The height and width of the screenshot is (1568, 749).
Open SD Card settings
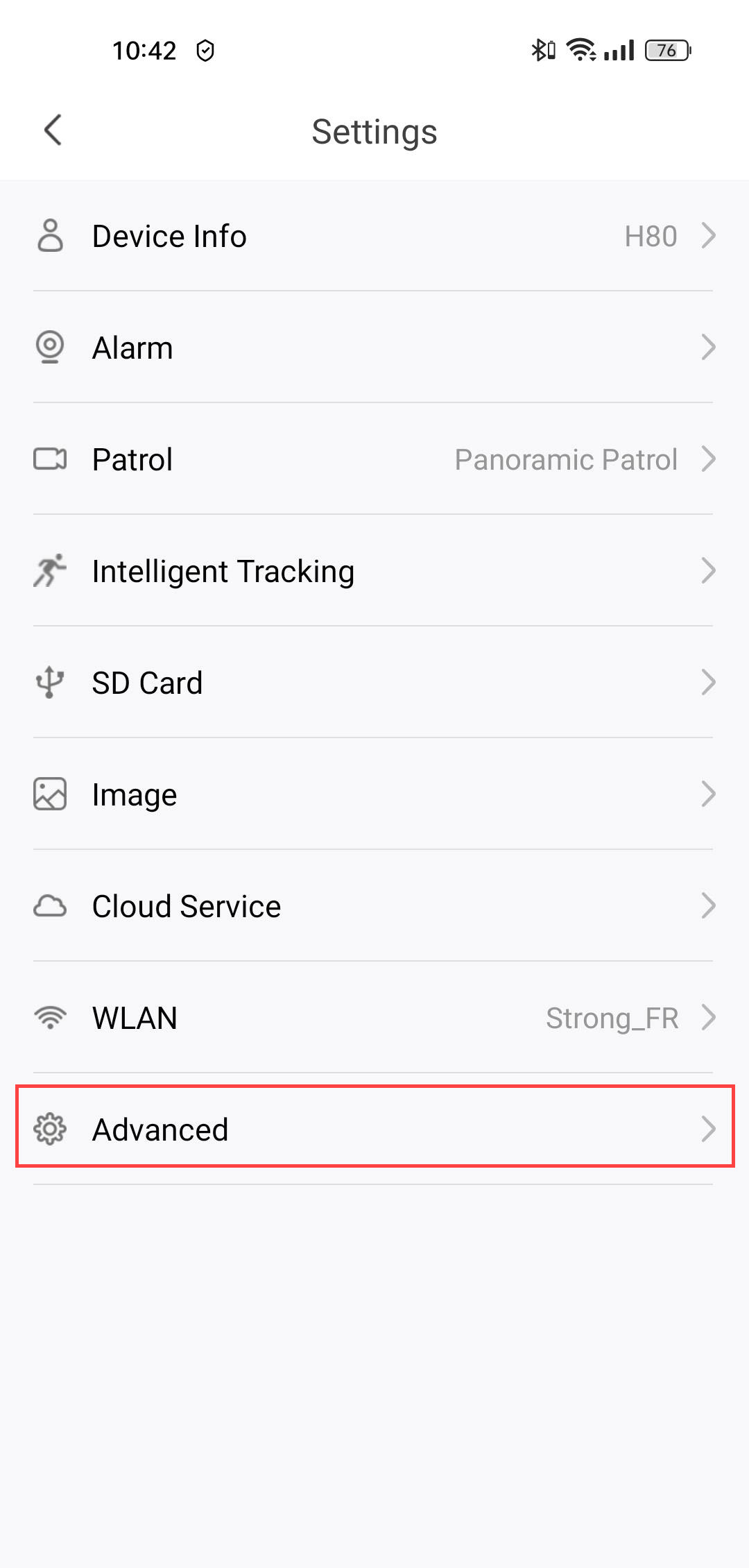pyautogui.click(x=374, y=683)
